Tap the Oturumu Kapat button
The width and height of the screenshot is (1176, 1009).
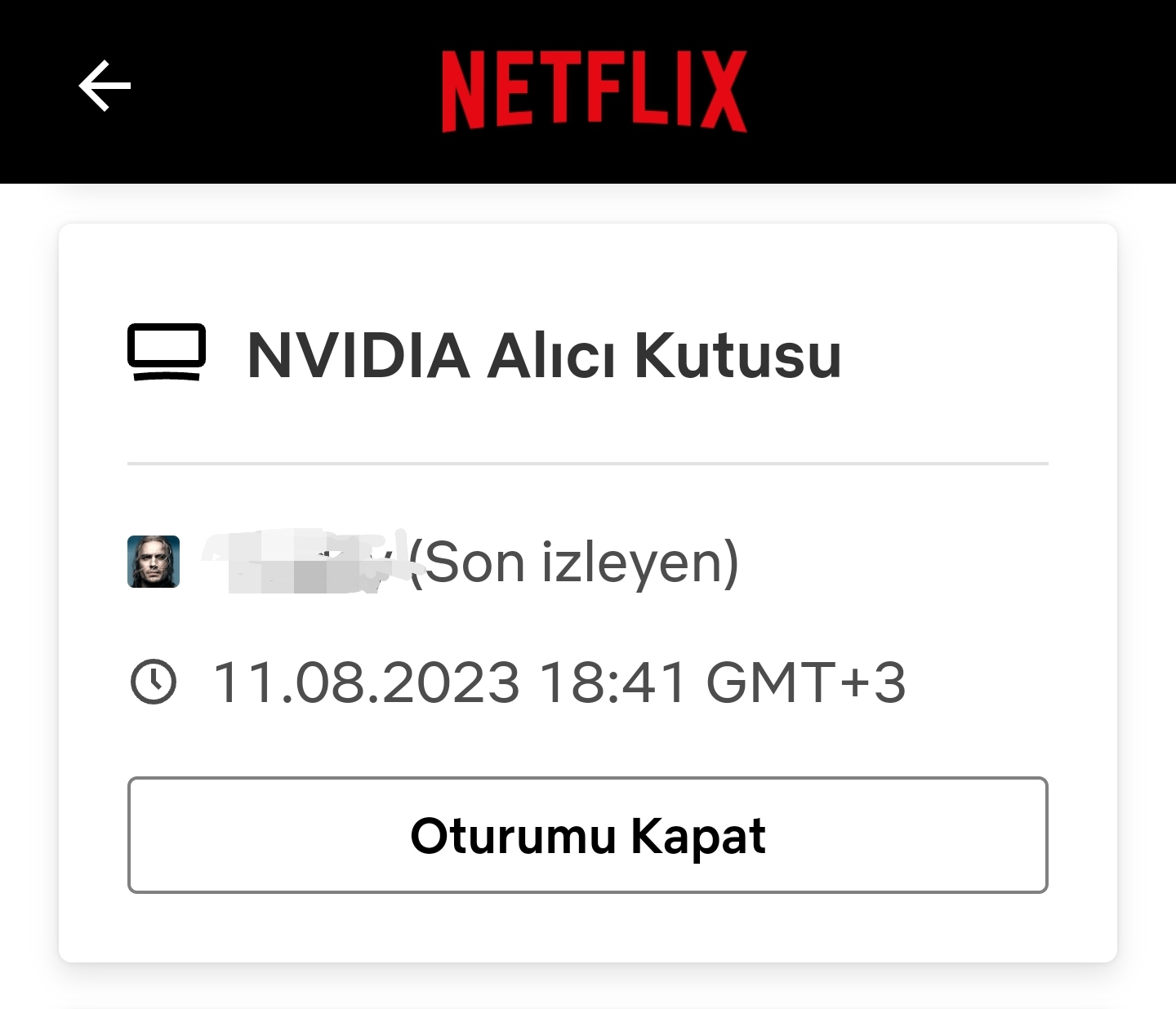pos(587,835)
